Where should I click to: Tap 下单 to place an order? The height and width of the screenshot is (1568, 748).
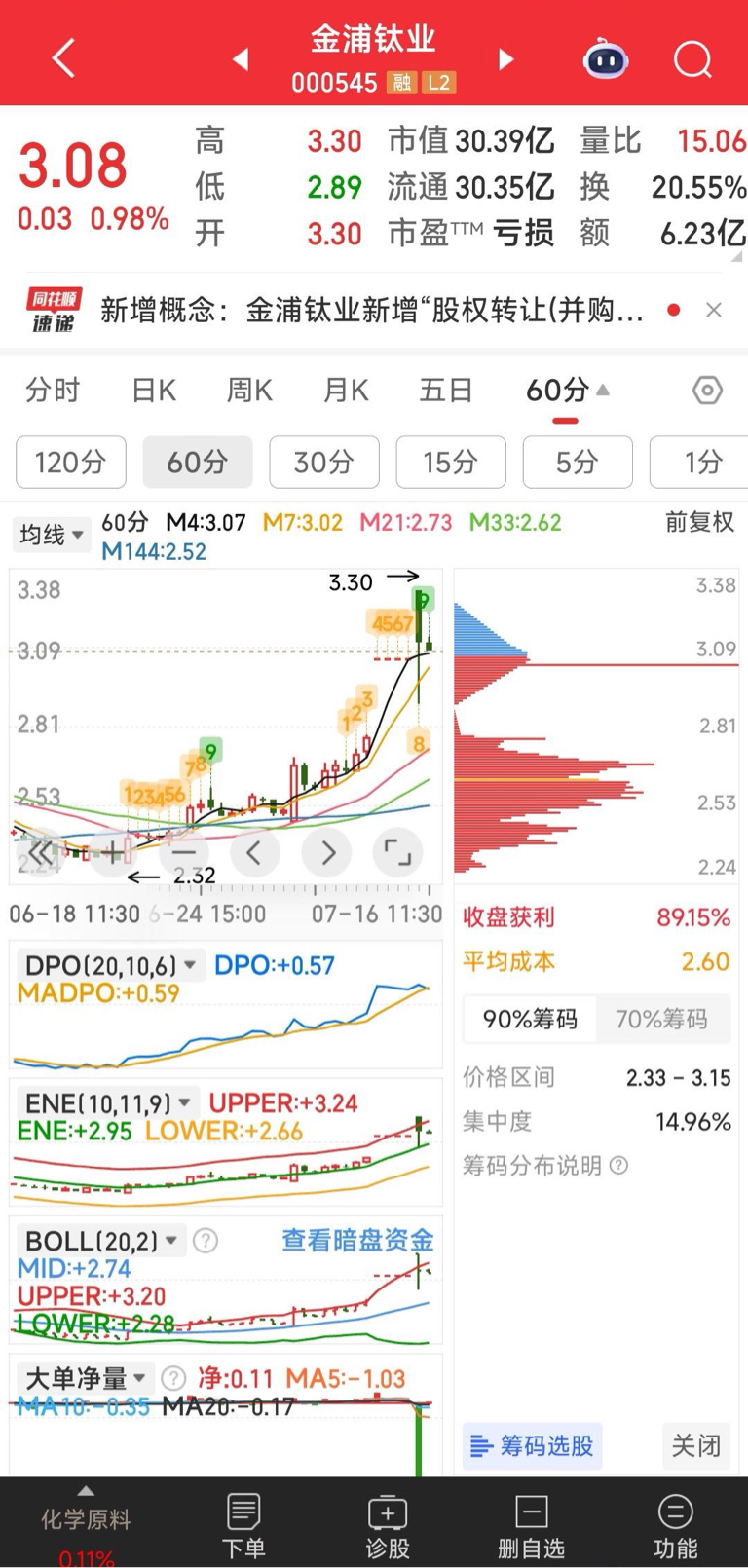[x=243, y=1525]
